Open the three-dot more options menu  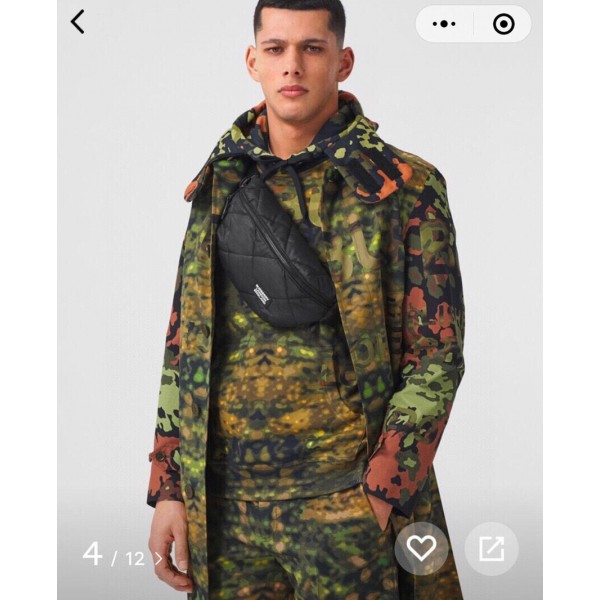tap(444, 23)
